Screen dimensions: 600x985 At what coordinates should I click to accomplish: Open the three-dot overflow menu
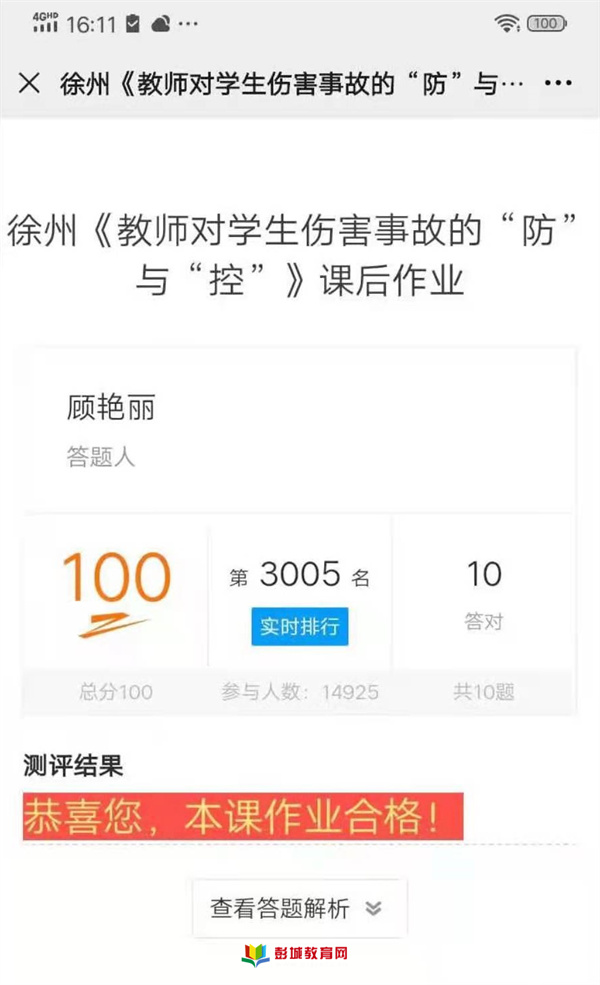[x=557, y=83]
